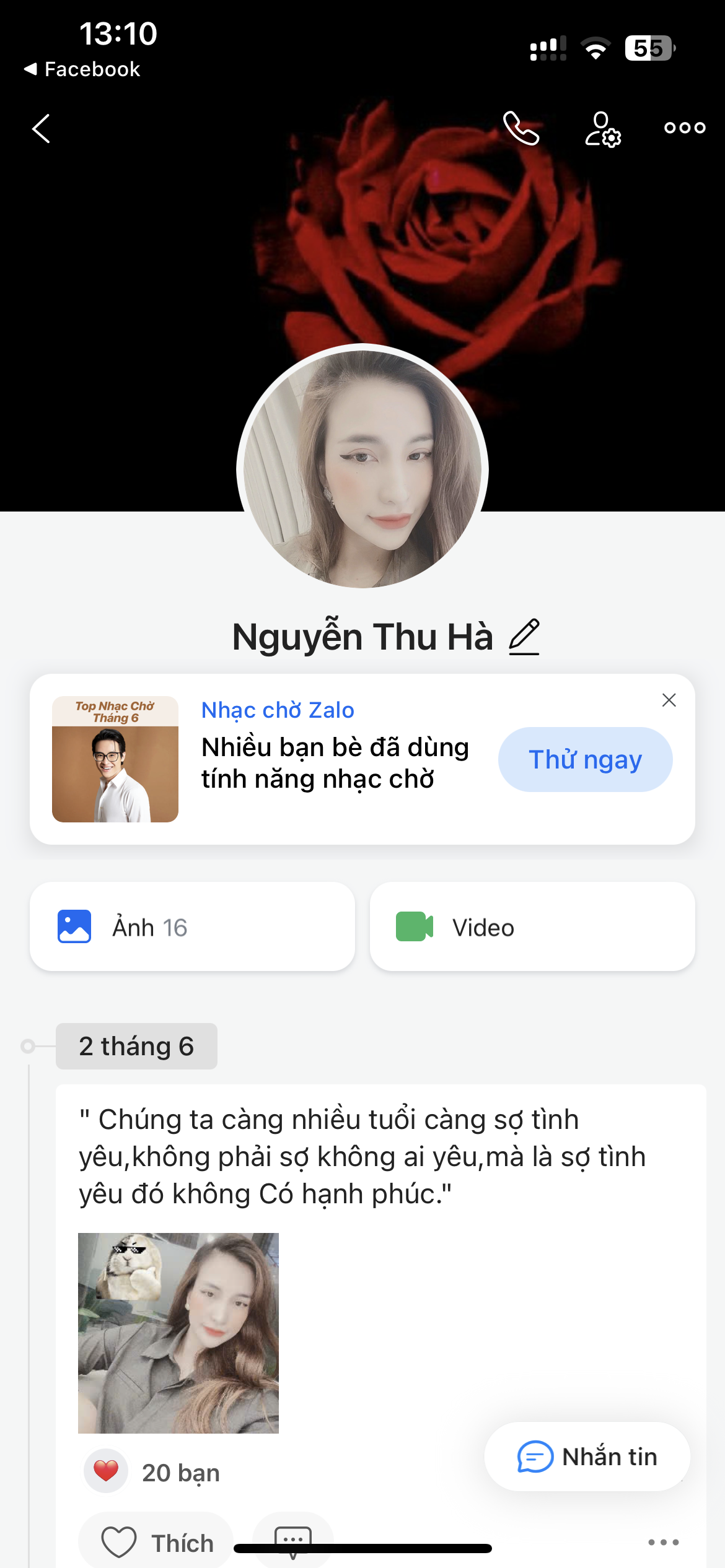View the 20 bạn reactions
Viewport: 725px width, 1568px height.
(x=152, y=1471)
